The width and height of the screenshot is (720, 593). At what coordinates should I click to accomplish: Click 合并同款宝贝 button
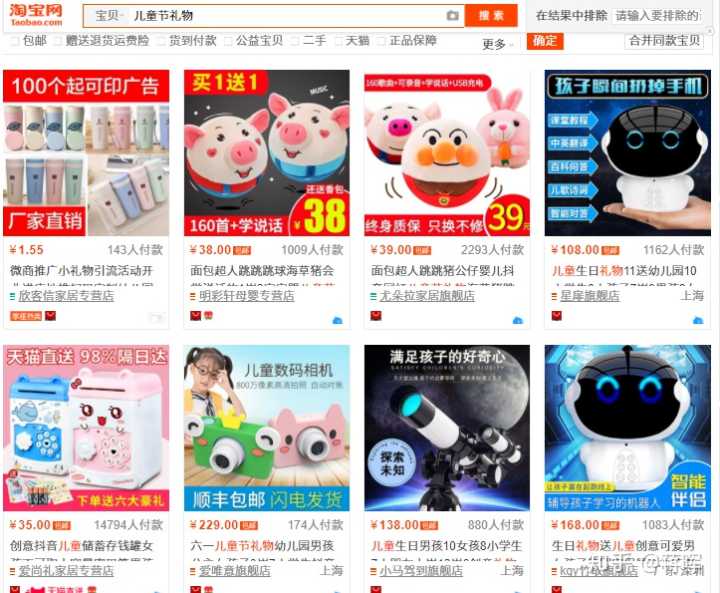tap(664, 41)
